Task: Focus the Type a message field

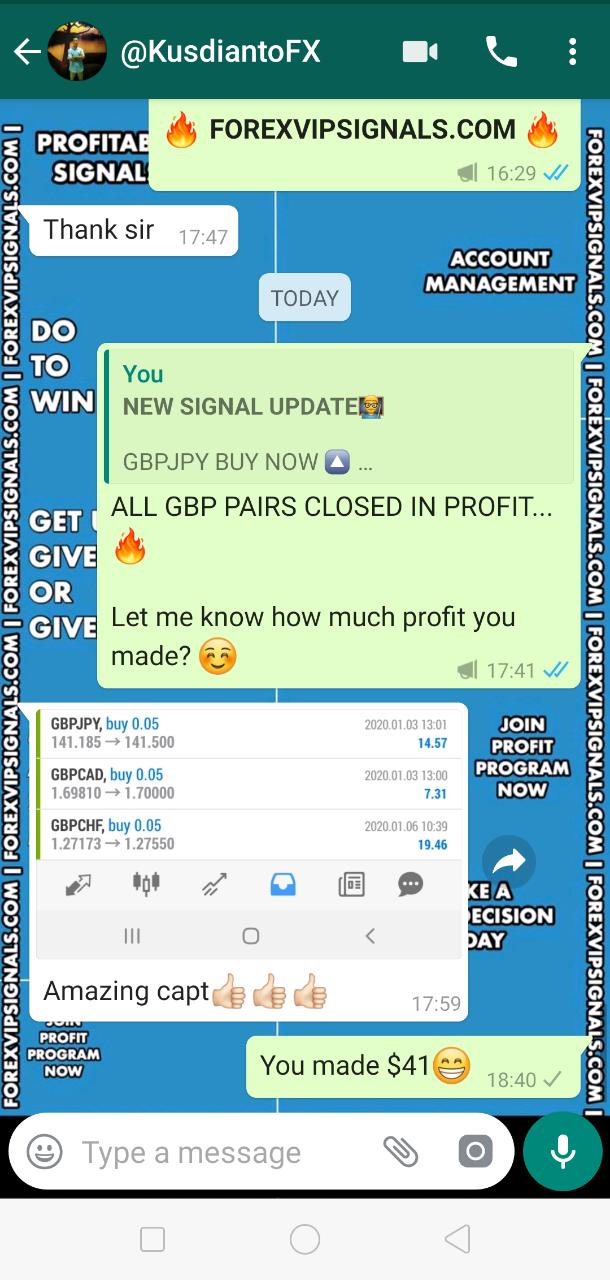Action: click(x=220, y=1152)
